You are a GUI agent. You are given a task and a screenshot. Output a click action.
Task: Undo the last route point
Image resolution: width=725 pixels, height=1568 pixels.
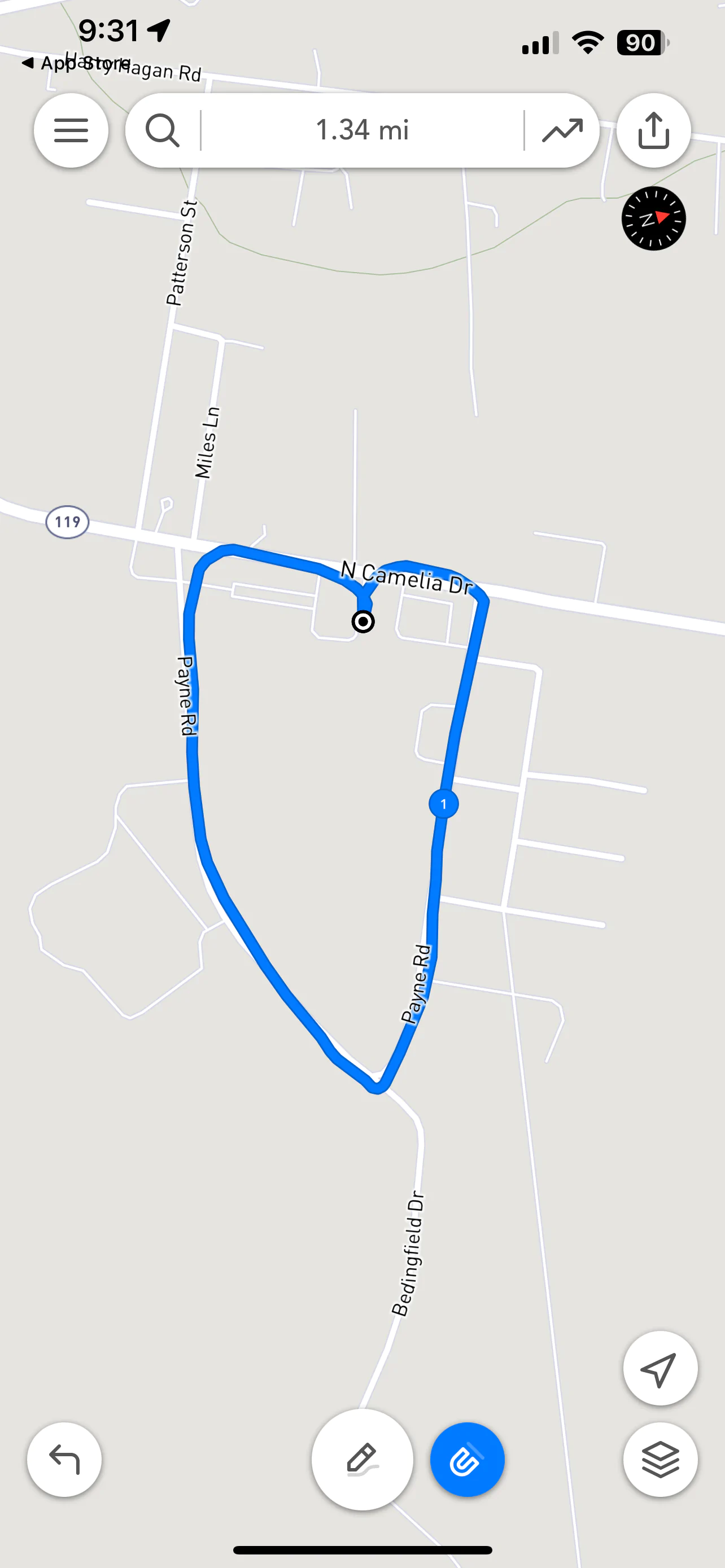point(64,1459)
